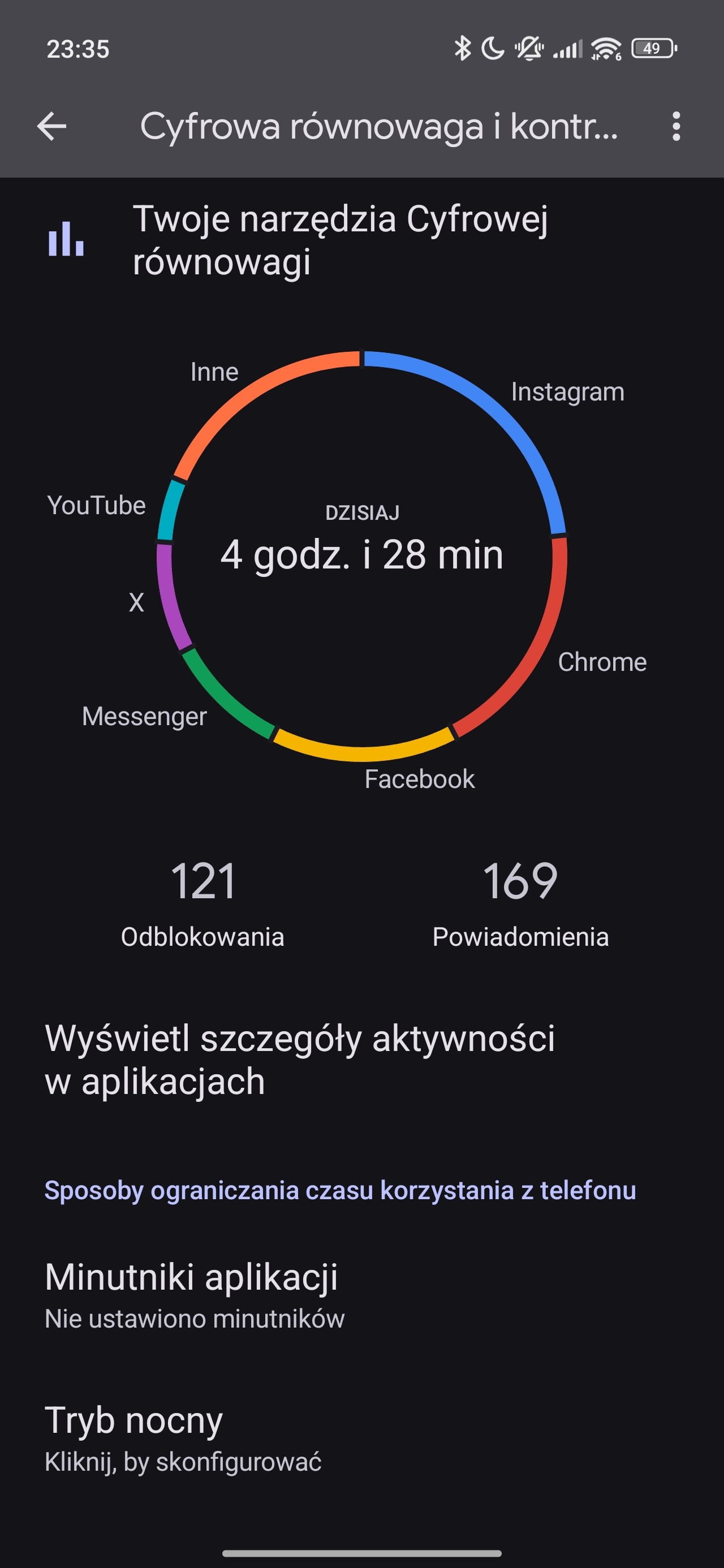
Task: Go back using the arrow icon
Action: click(x=52, y=127)
